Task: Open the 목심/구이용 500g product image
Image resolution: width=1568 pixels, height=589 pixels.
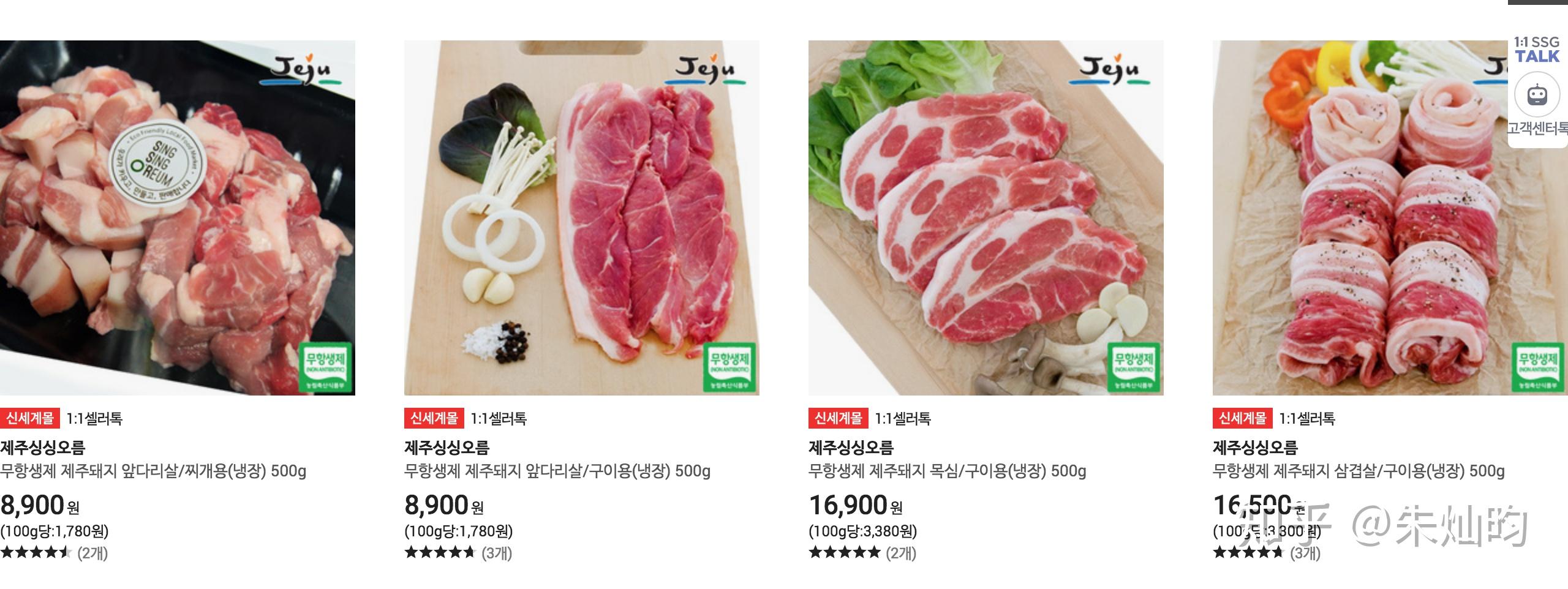Action: coord(986,217)
